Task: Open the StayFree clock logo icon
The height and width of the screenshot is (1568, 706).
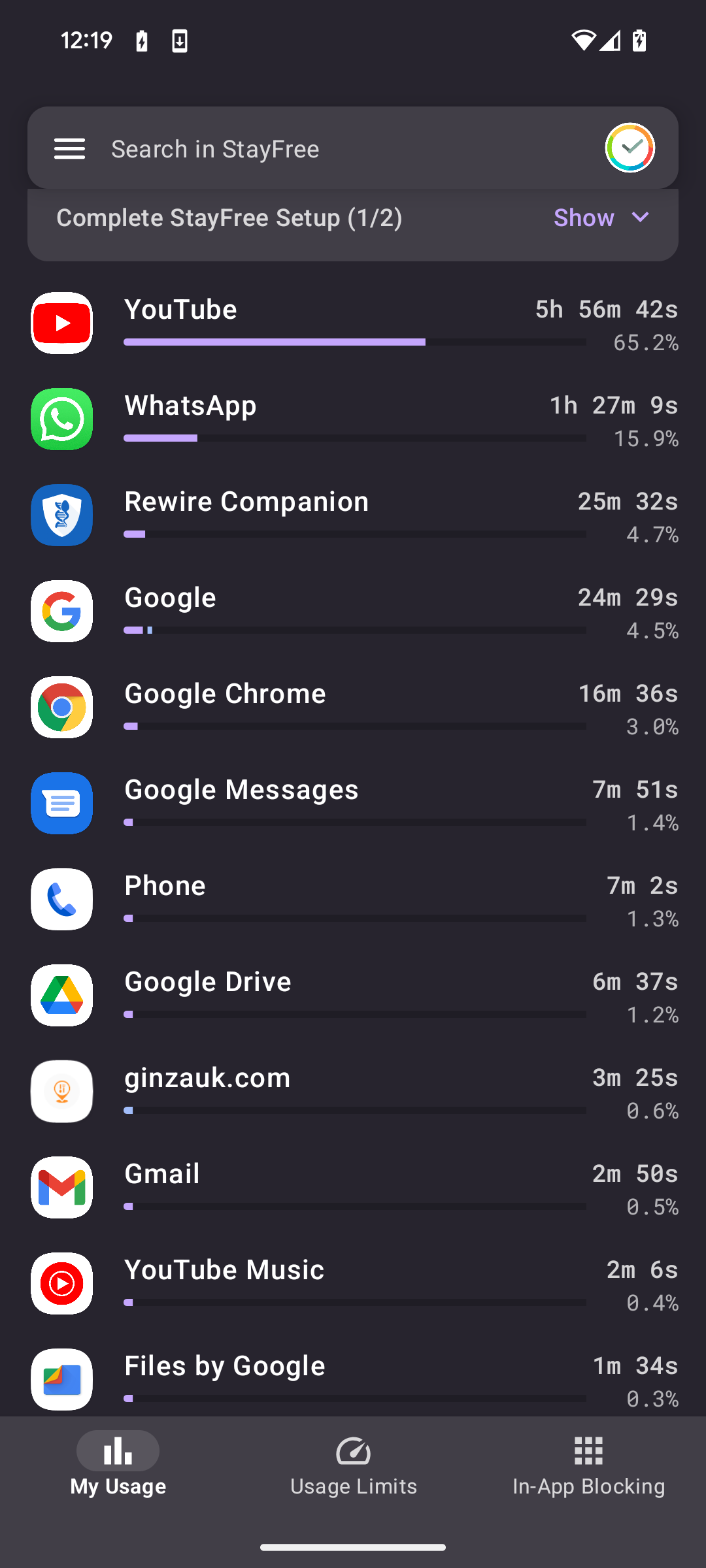Action: point(630,148)
